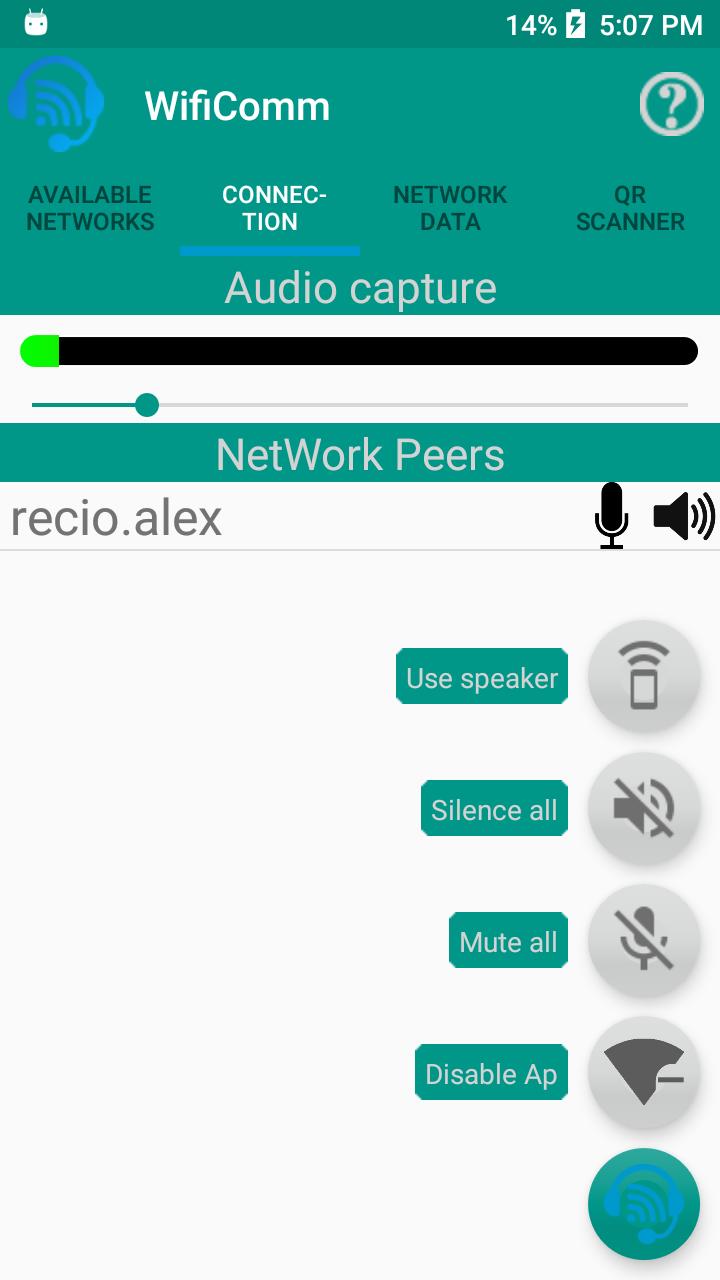Go to the QR Scanner tab
Screen dimensions: 720x1280
pyautogui.click(x=630, y=208)
